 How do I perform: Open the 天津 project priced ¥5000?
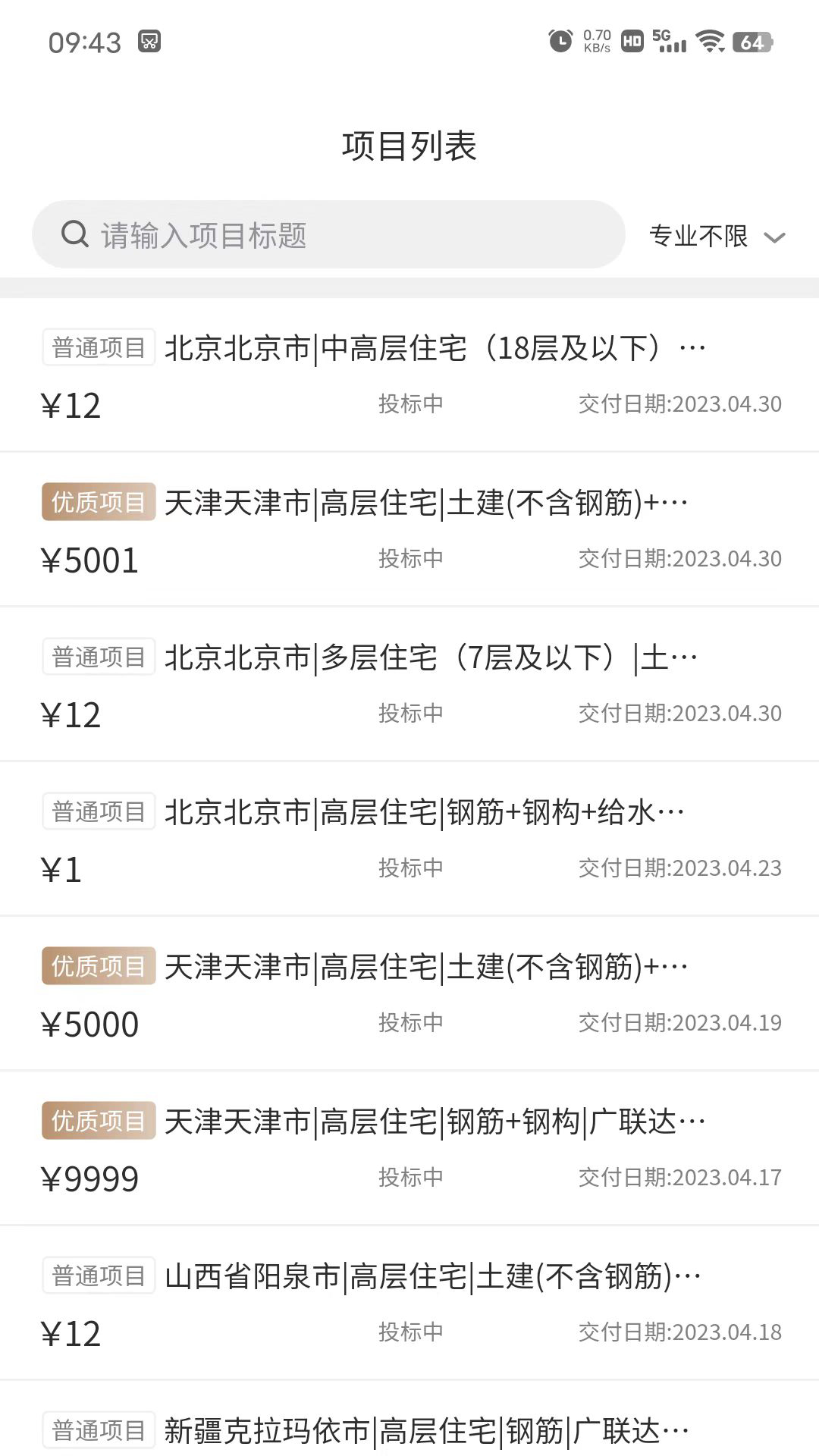tap(409, 993)
